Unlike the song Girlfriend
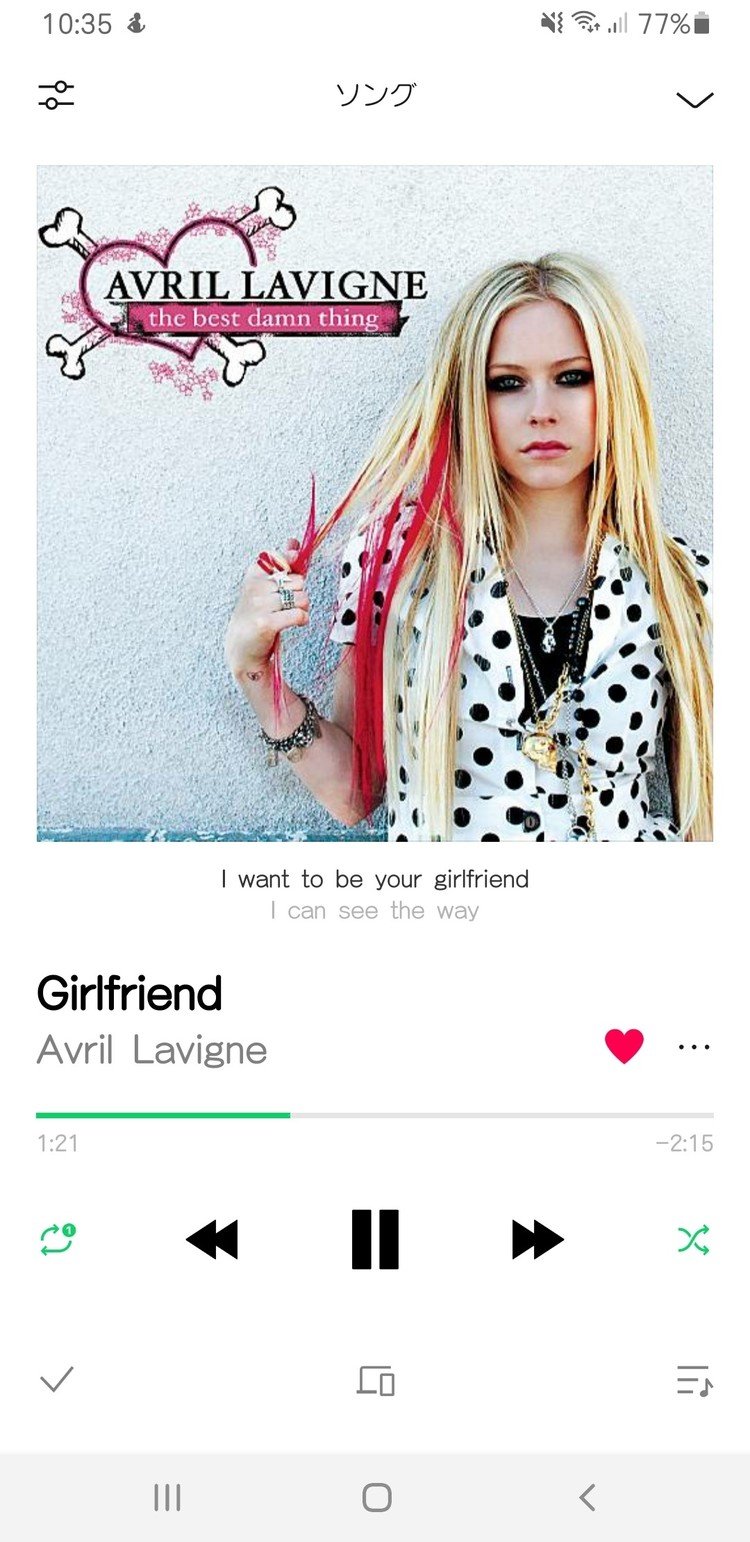Image resolution: width=750 pixels, height=1542 pixels. 624,1046
